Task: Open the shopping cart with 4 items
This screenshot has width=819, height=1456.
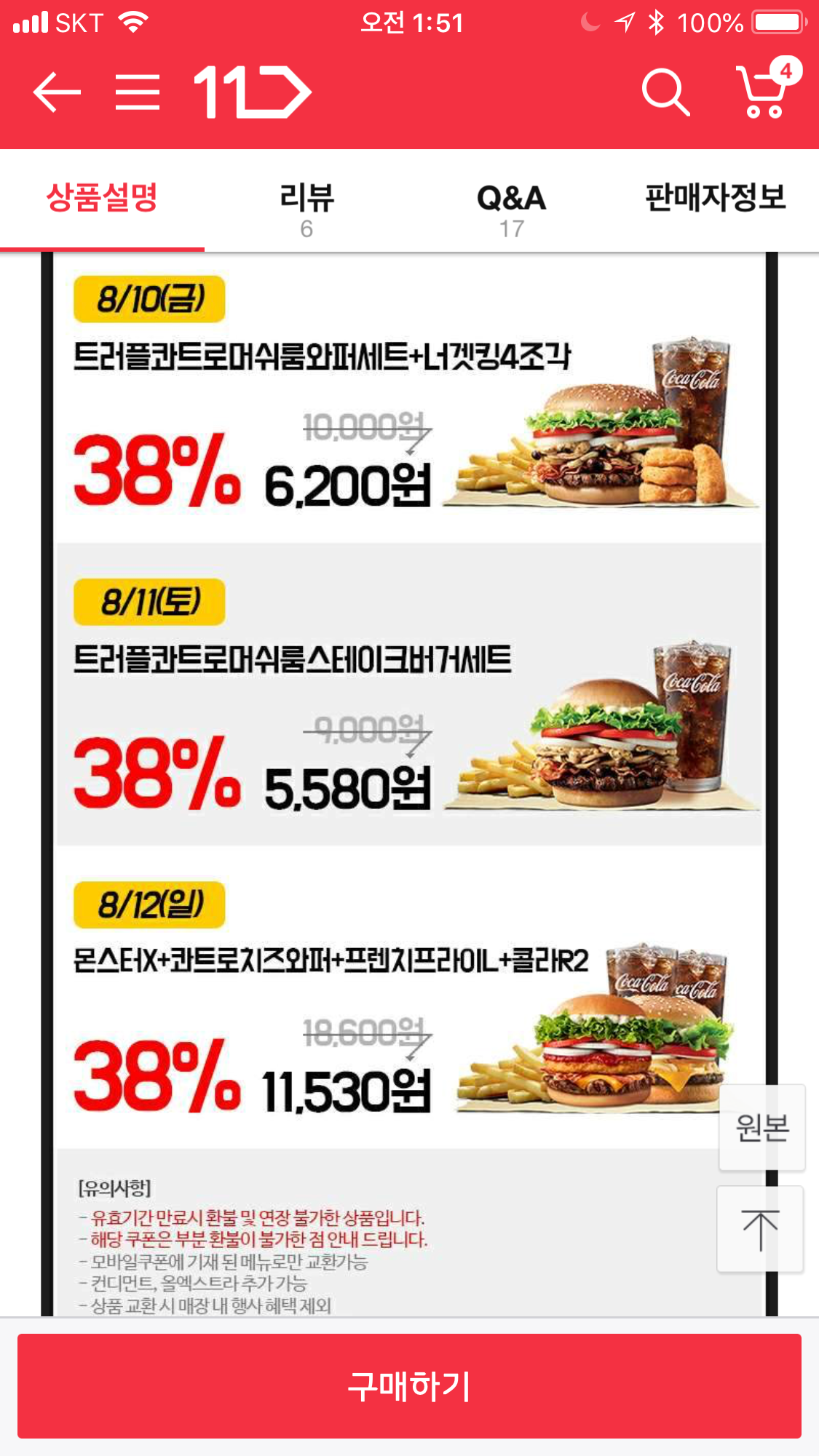Action: coord(767,89)
